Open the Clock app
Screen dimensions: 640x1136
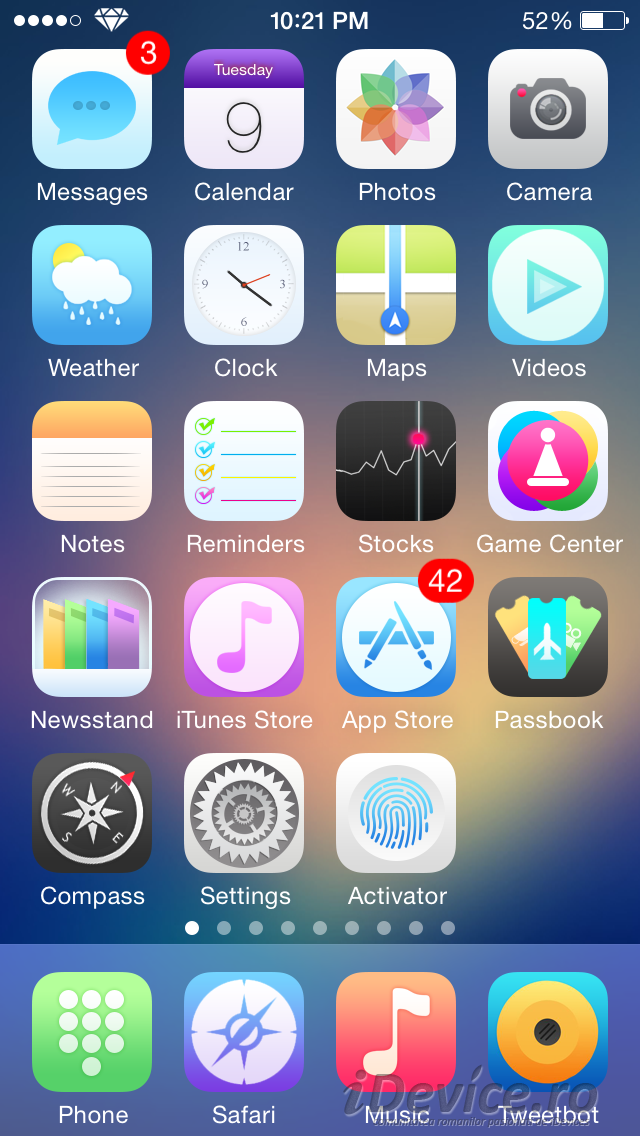tap(244, 285)
